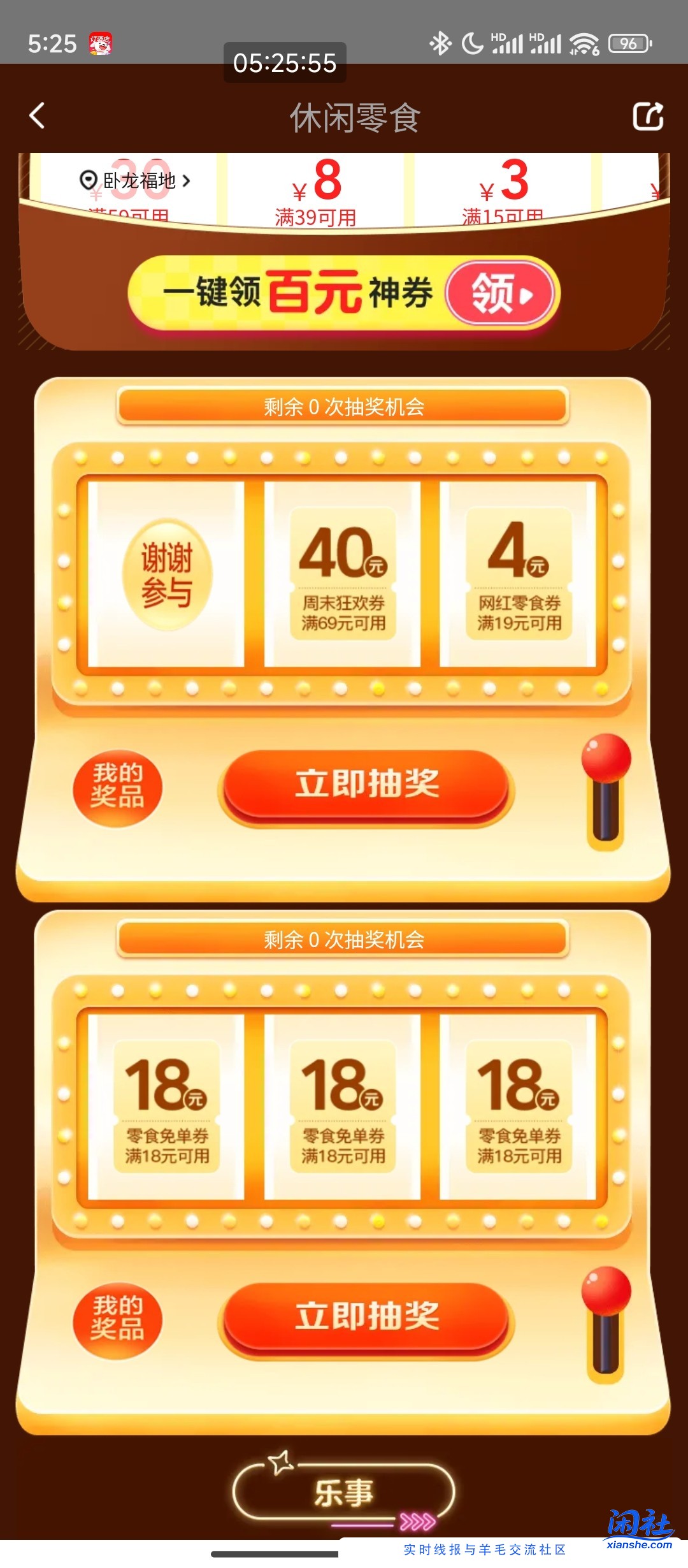The height and width of the screenshot is (1568, 688).
Task: Tap 立即抽奖 on the 18元 免单券 machine
Action: 366,1317
